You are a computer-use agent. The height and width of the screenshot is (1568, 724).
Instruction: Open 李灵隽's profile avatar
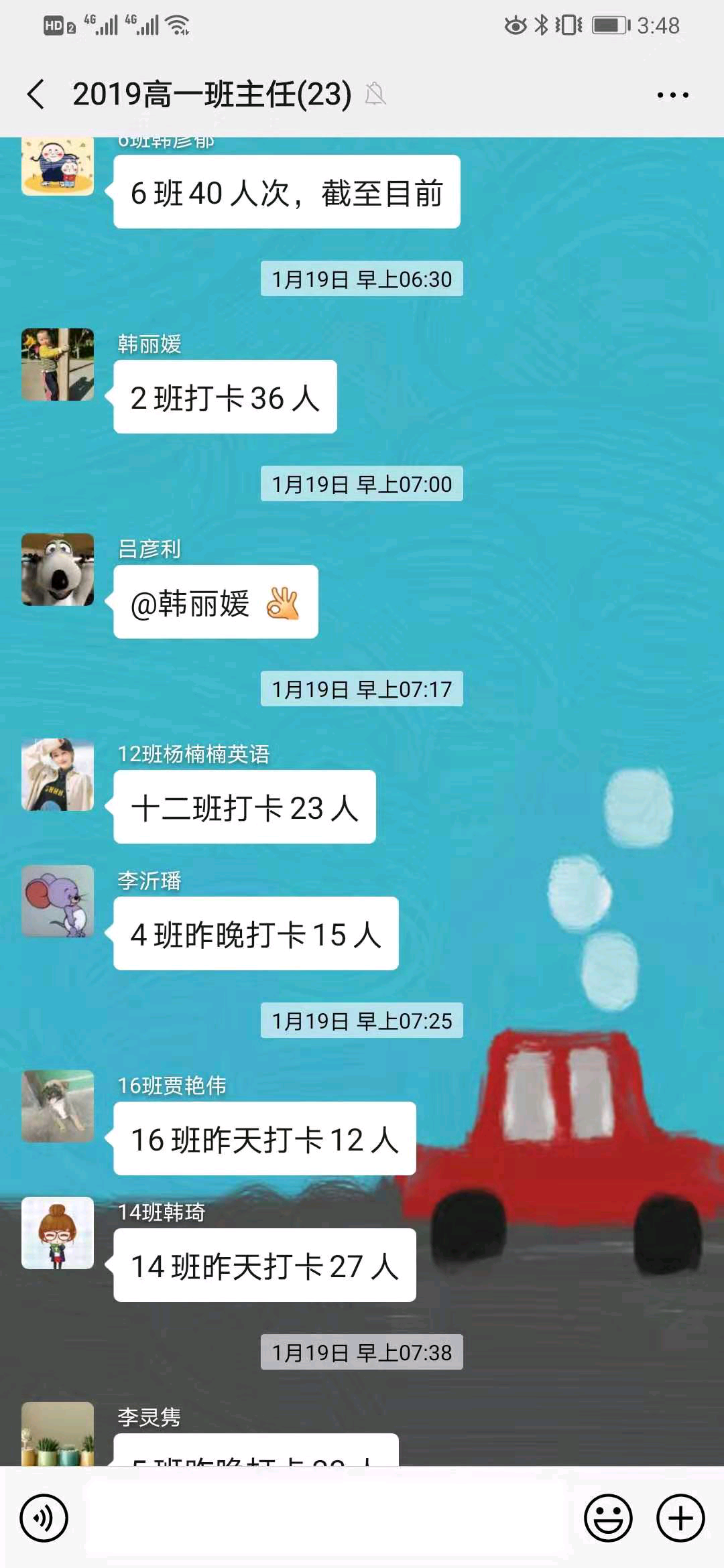click(x=58, y=1434)
